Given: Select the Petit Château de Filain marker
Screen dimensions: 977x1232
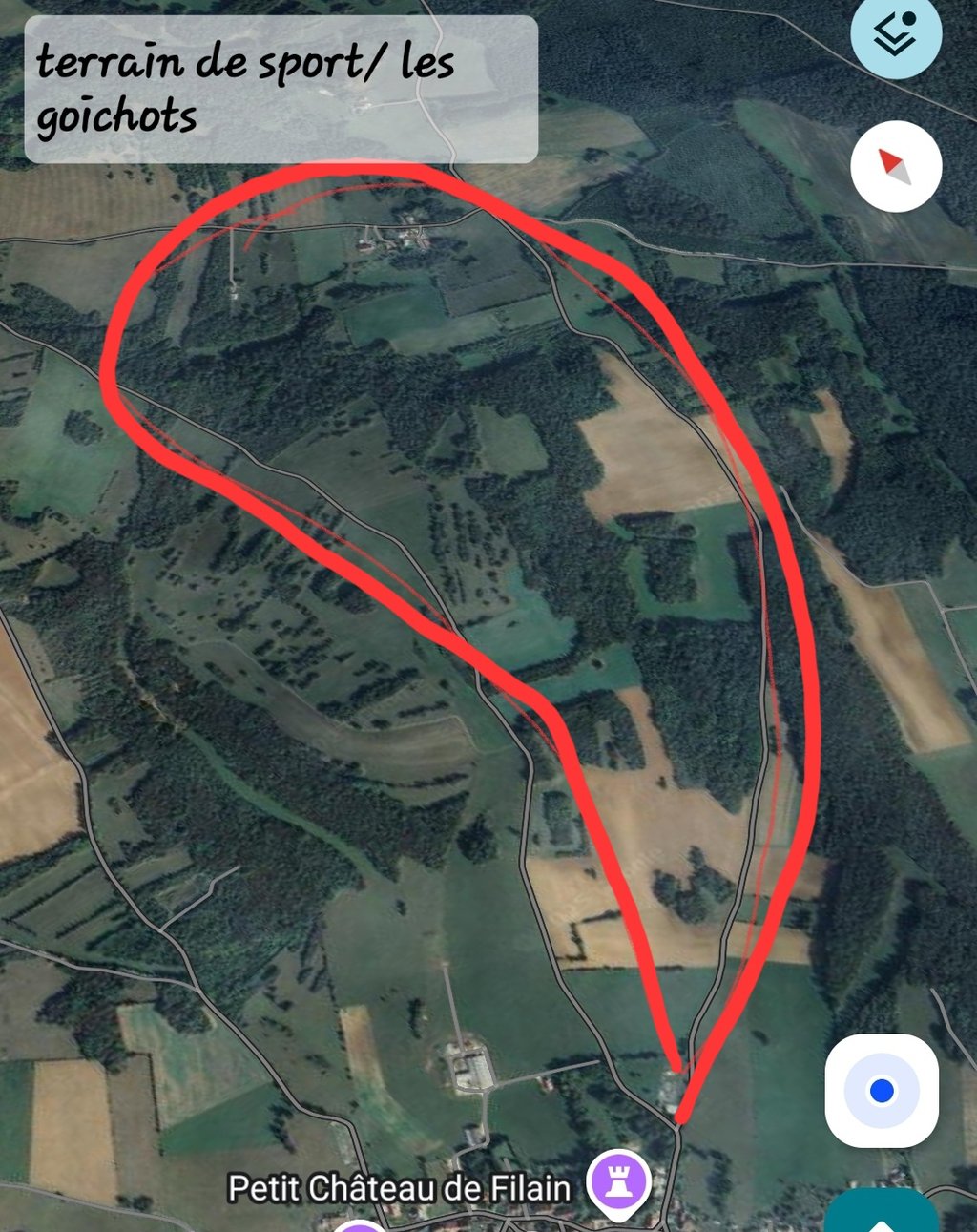Looking at the screenshot, I should (618, 1181).
